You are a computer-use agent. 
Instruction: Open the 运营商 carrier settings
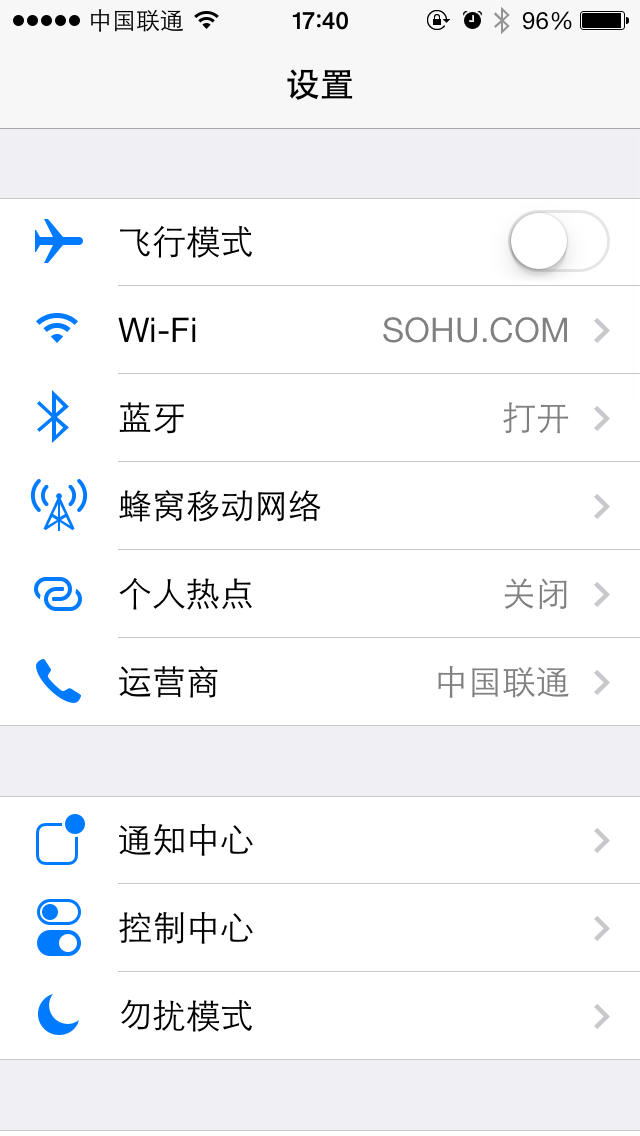[320, 682]
